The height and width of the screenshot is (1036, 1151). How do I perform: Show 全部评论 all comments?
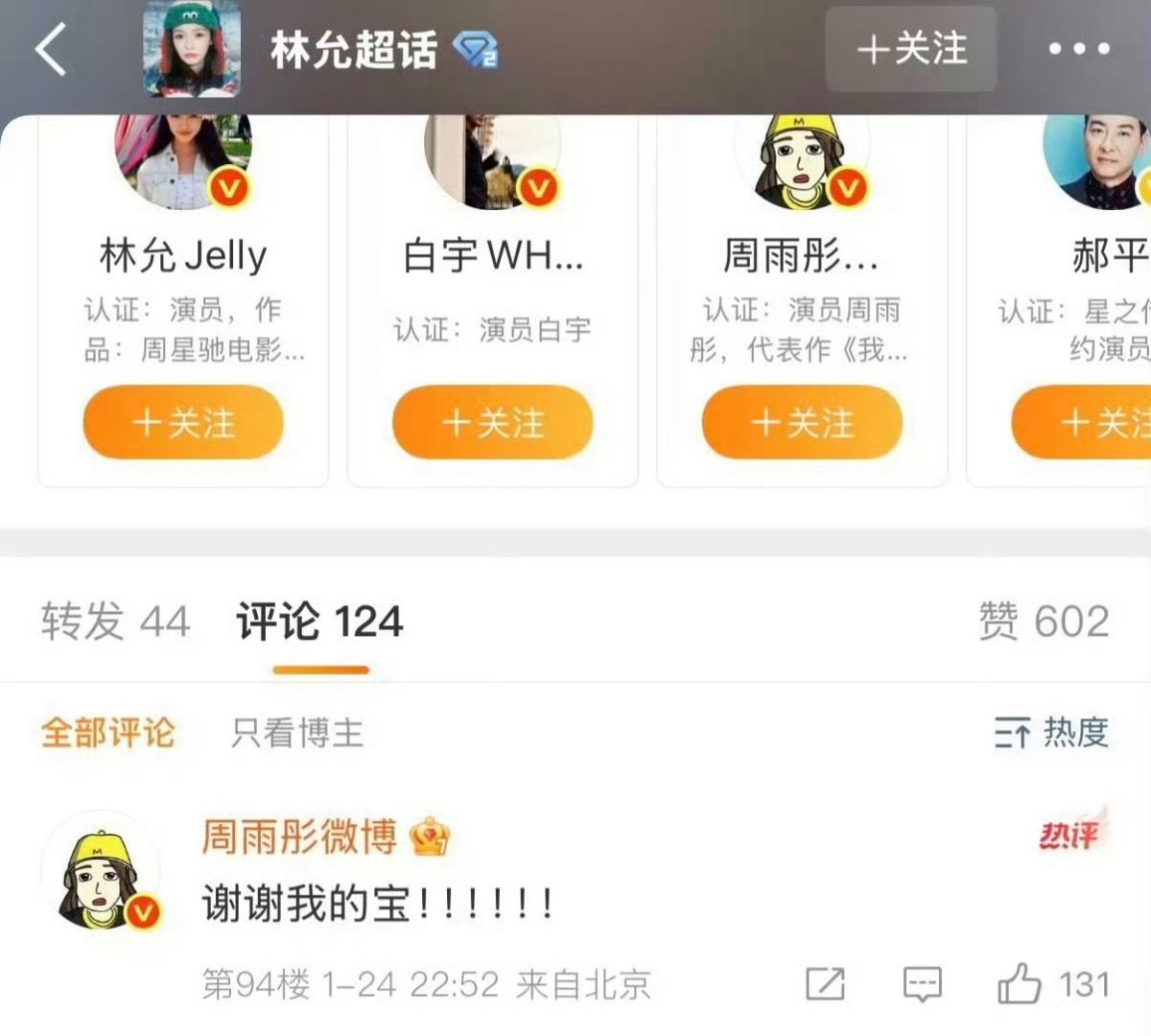tap(107, 734)
